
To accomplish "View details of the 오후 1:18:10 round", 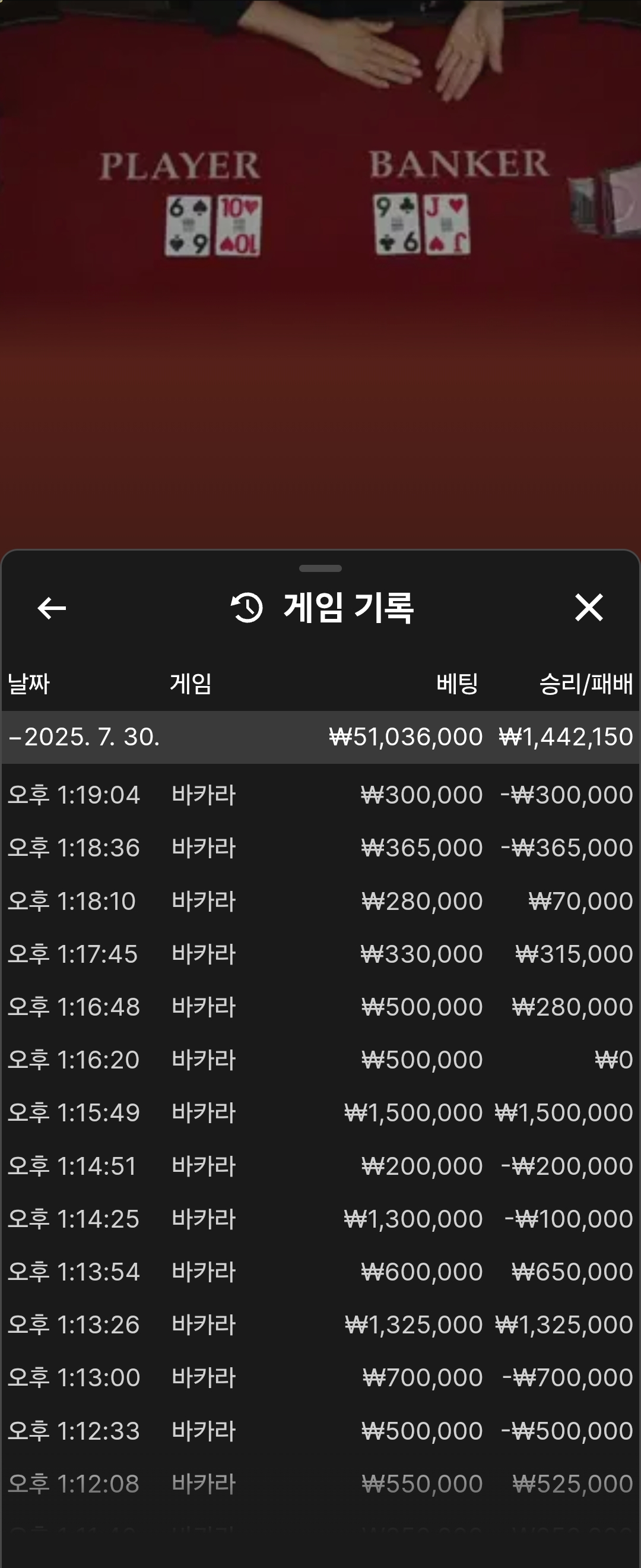I will coord(320,901).
